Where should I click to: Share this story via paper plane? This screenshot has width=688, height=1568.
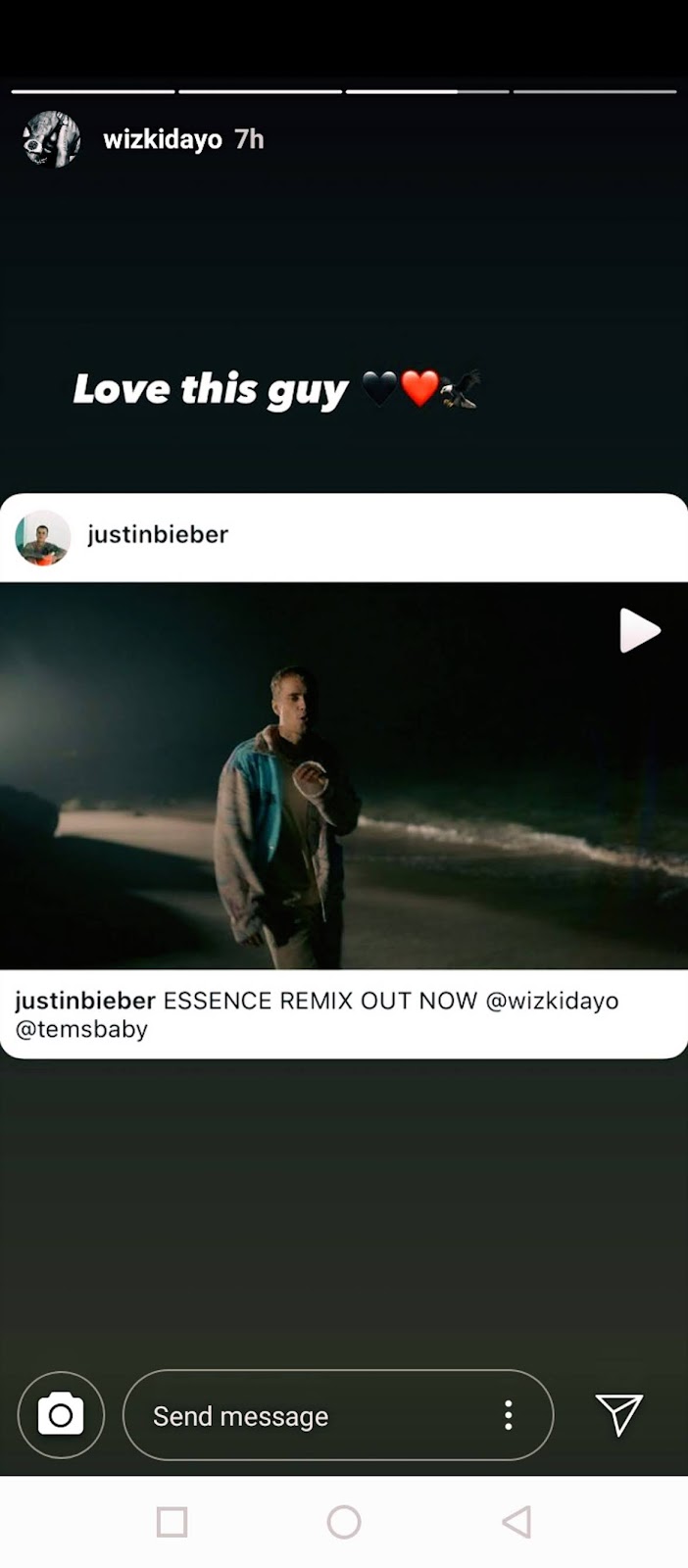(619, 1415)
